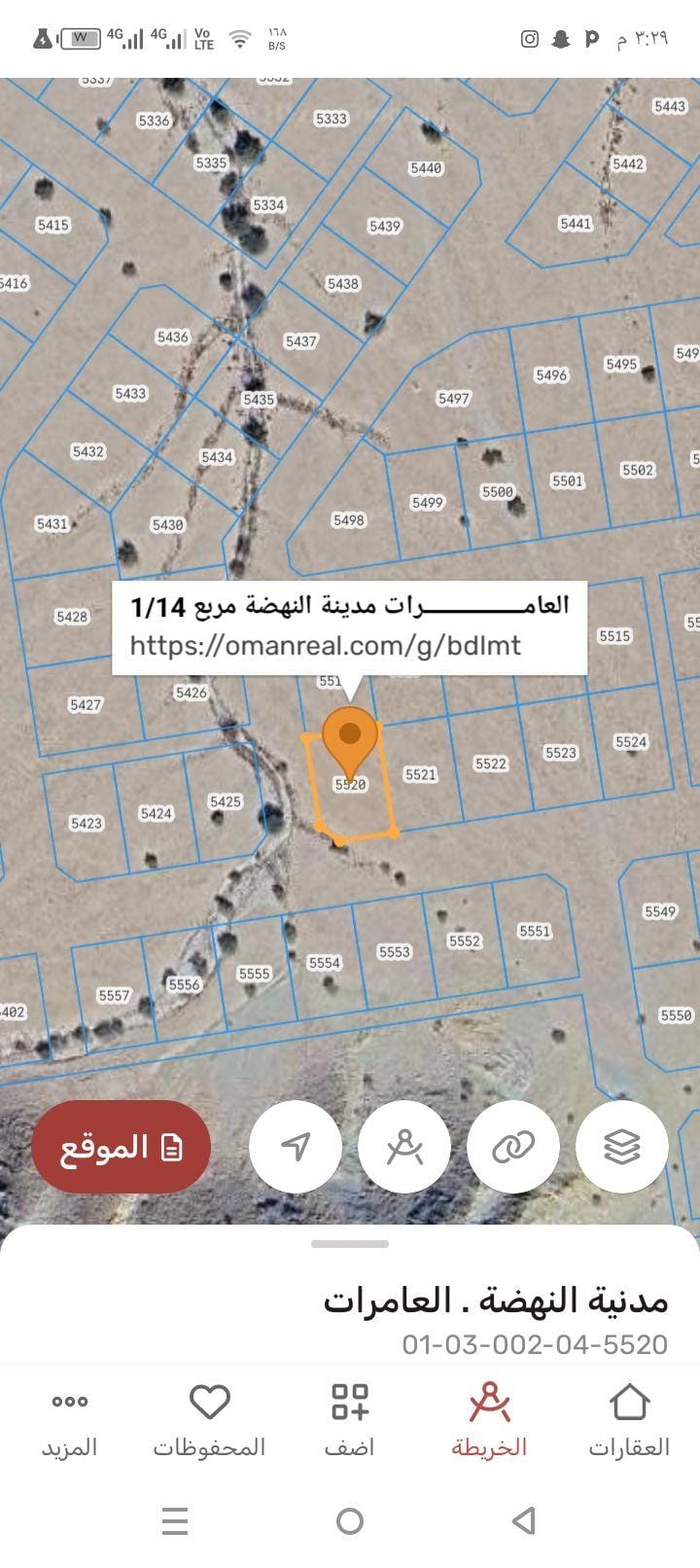The image size is (700, 1568).
Task: Toggle map layers with the layers button
Action: point(622,1147)
